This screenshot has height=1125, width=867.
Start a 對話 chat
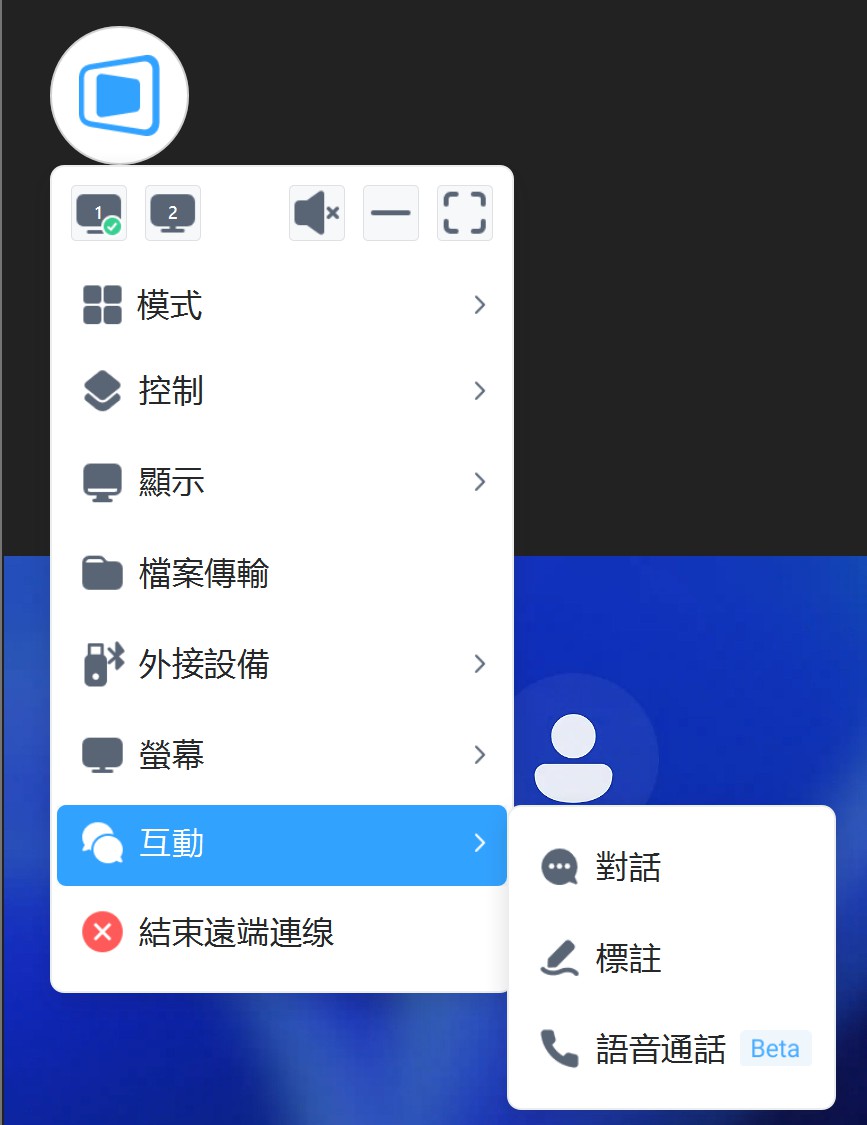(x=628, y=867)
